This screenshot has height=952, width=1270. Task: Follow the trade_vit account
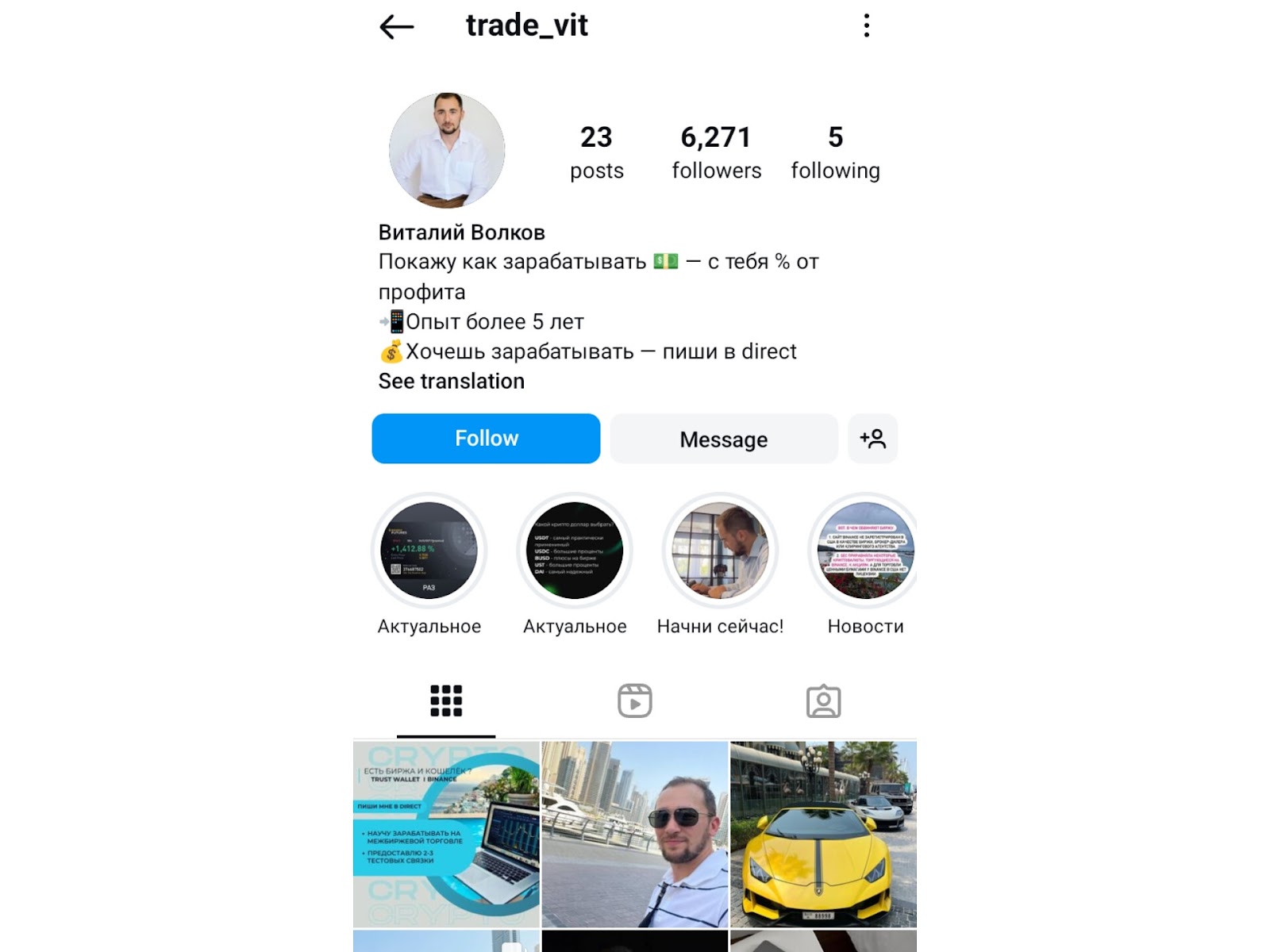pos(486,439)
